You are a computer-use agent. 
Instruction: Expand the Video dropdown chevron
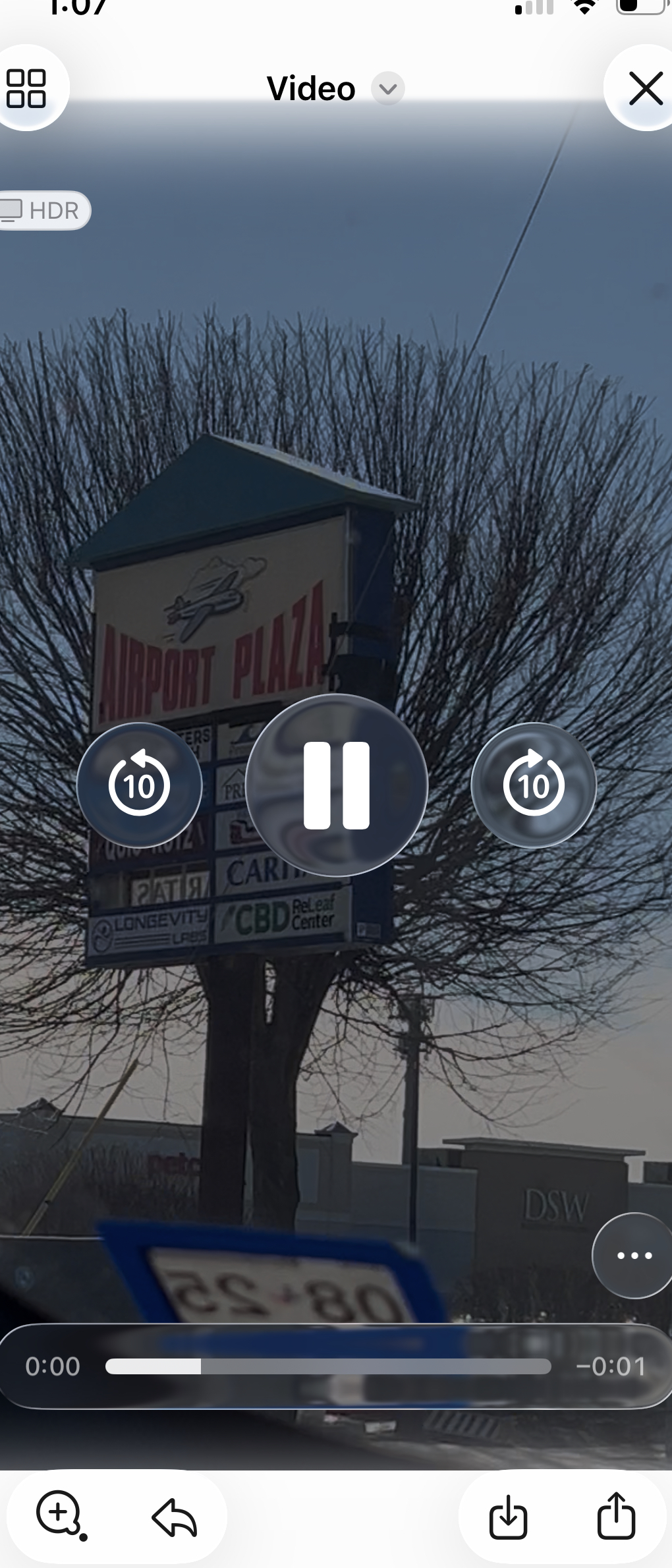coord(388,89)
